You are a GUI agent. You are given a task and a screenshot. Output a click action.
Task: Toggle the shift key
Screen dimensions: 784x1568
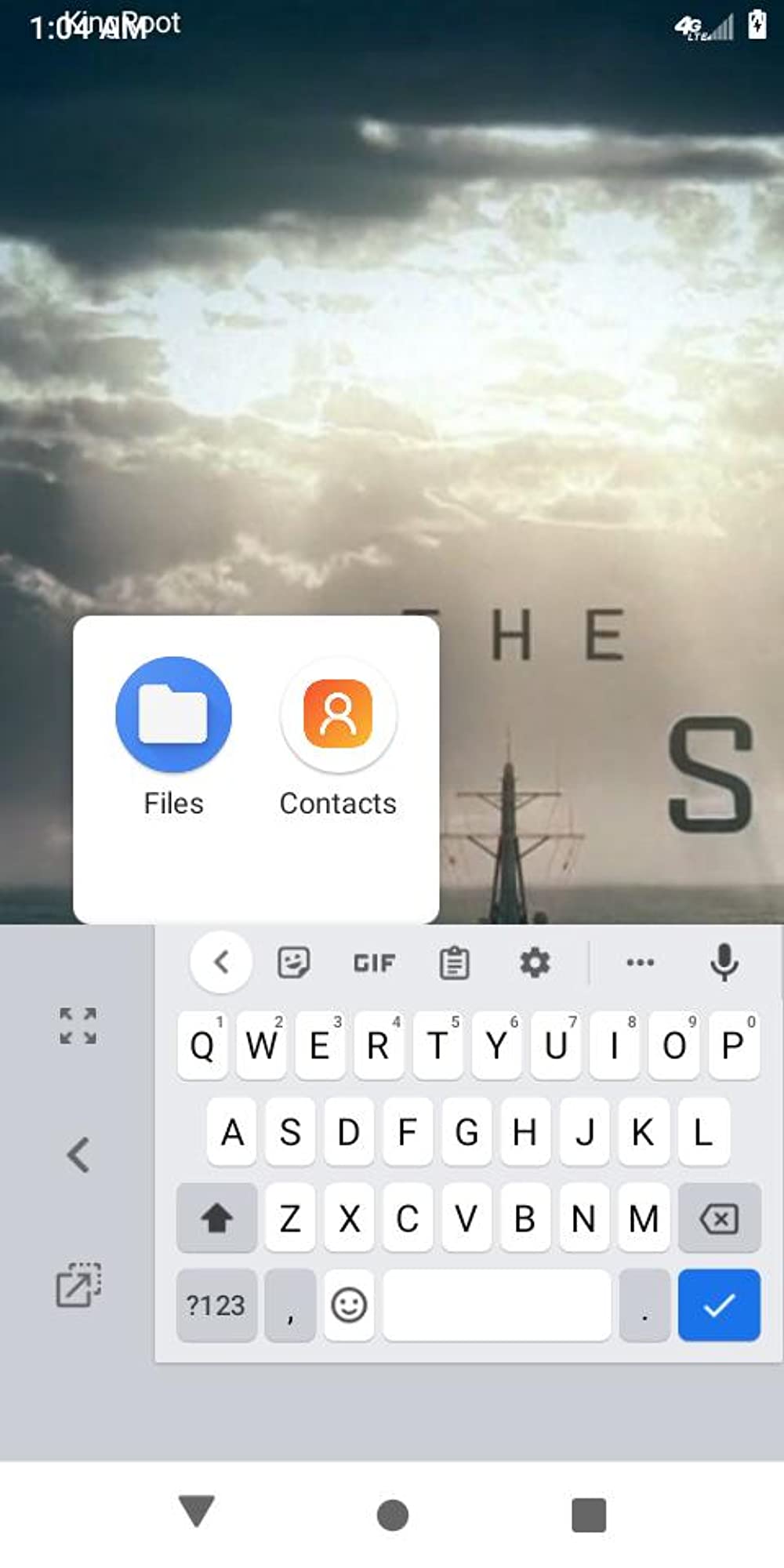tap(217, 1218)
